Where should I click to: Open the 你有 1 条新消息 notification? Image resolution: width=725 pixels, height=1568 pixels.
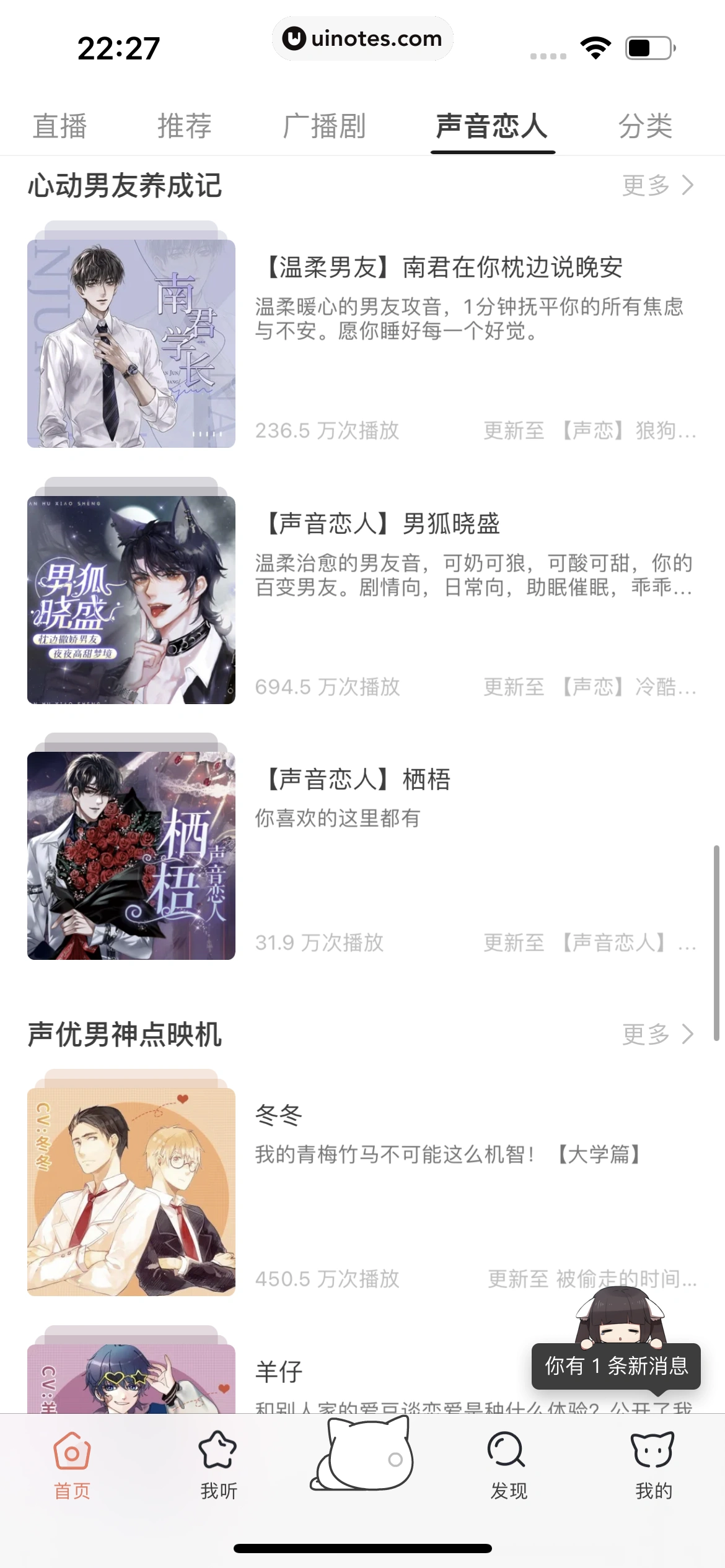[616, 1365]
